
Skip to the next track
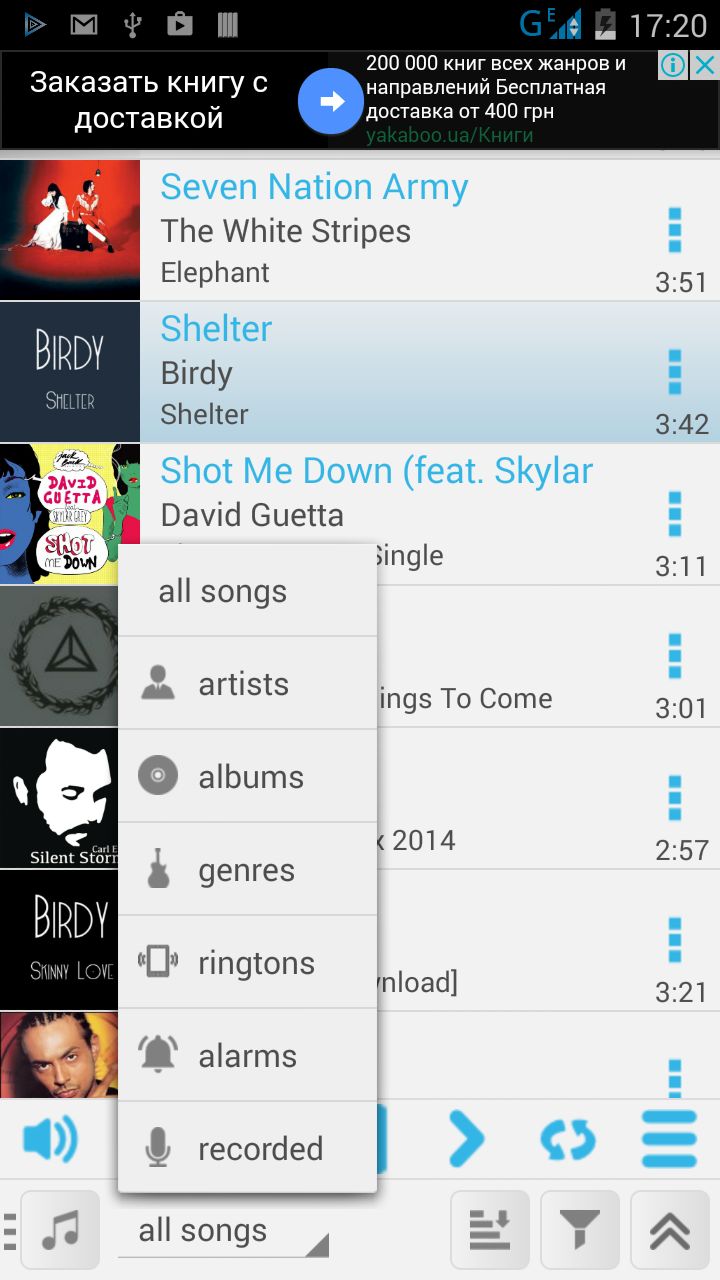coord(465,1138)
